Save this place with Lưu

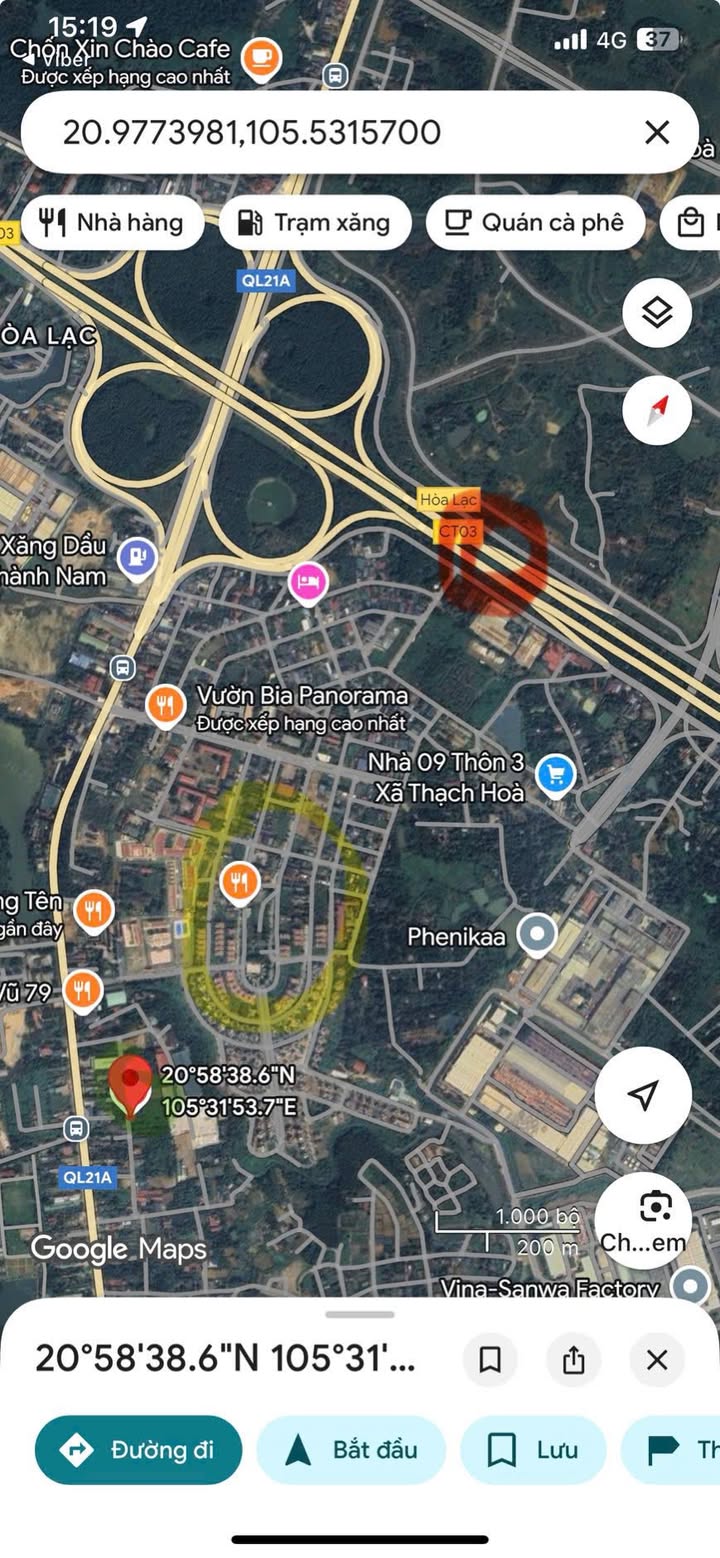pyautogui.click(x=533, y=1449)
